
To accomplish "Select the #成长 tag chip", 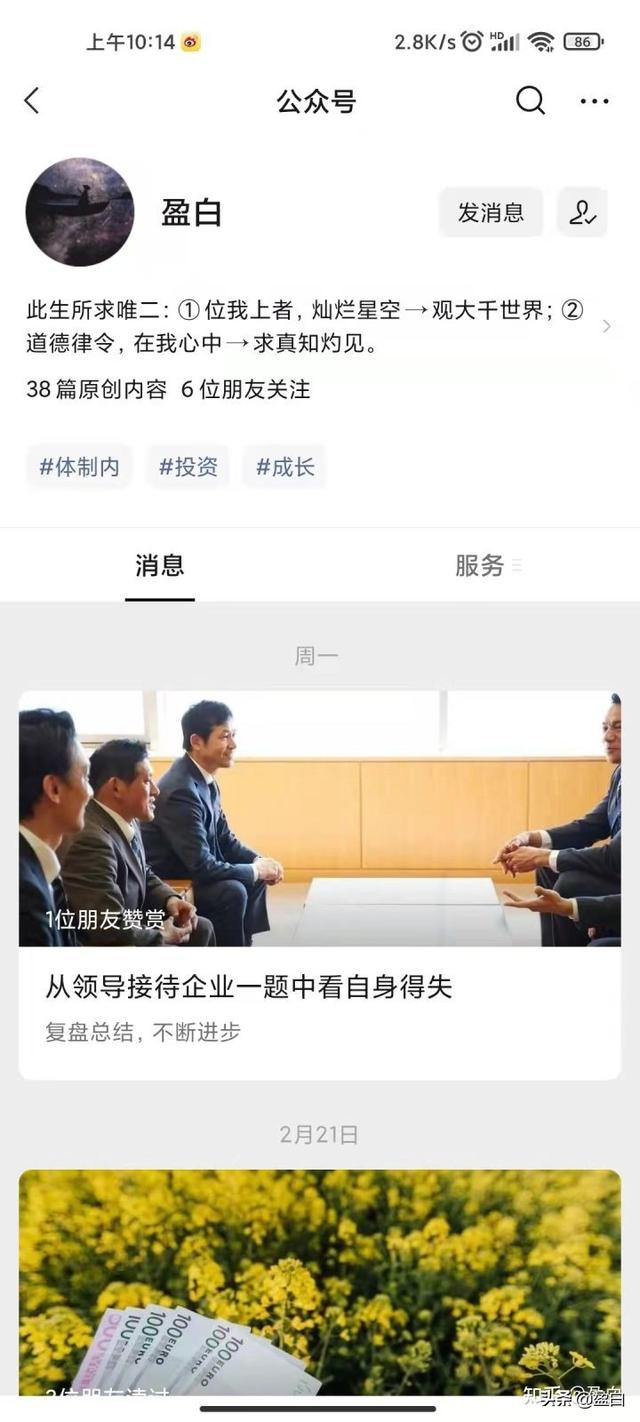I will click(285, 467).
